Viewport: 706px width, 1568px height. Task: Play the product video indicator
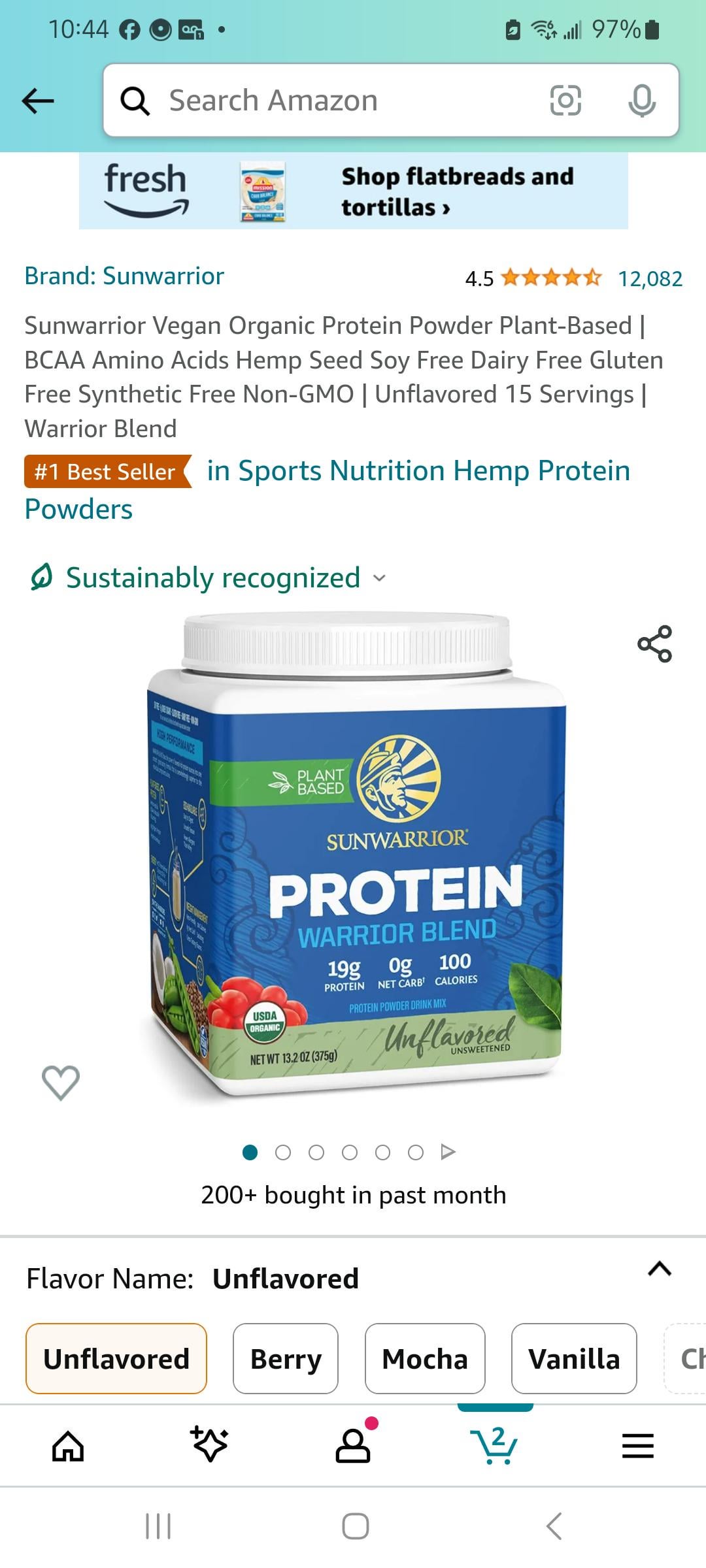448,1152
